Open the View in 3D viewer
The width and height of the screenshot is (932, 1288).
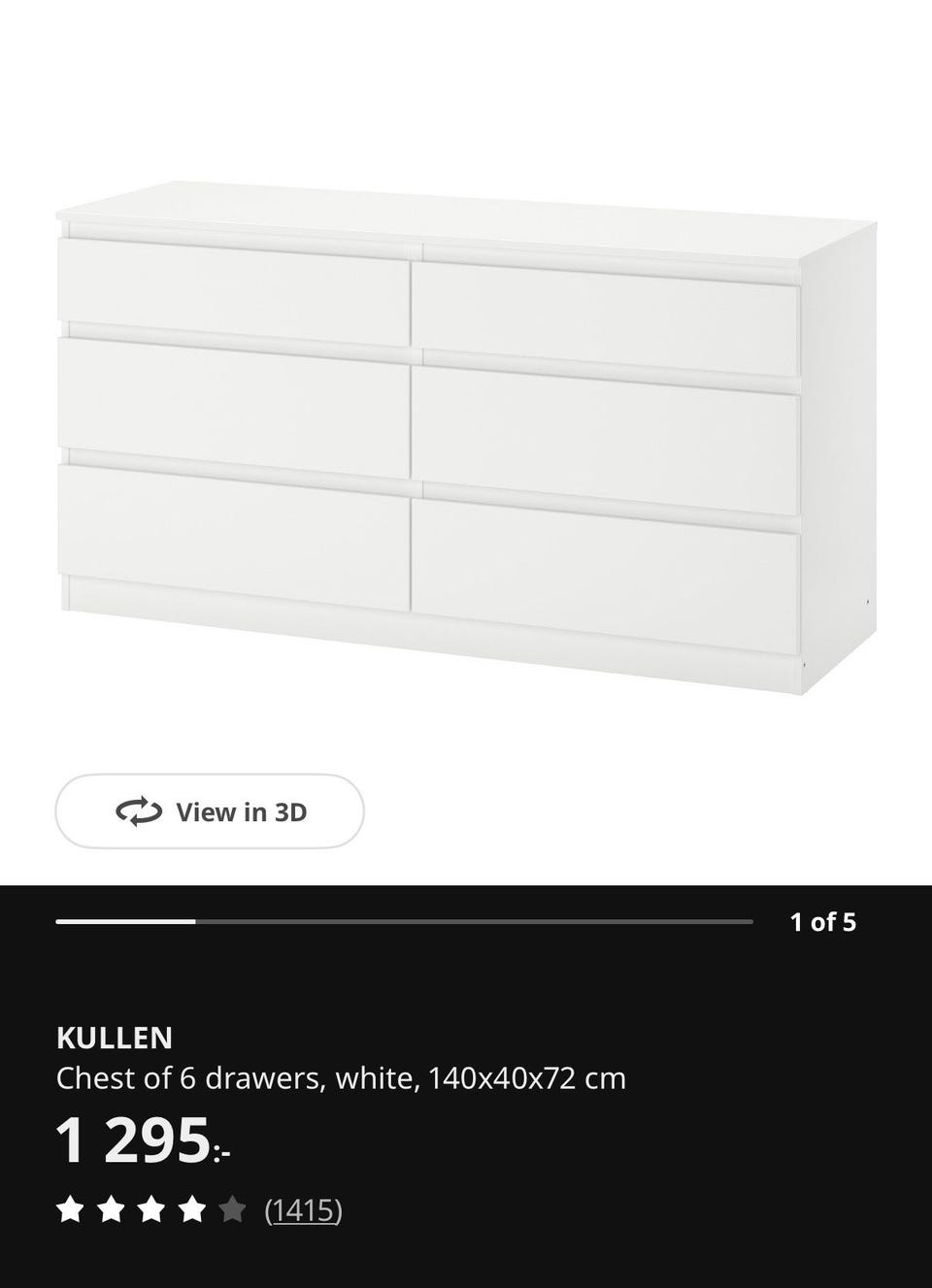point(210,811)
